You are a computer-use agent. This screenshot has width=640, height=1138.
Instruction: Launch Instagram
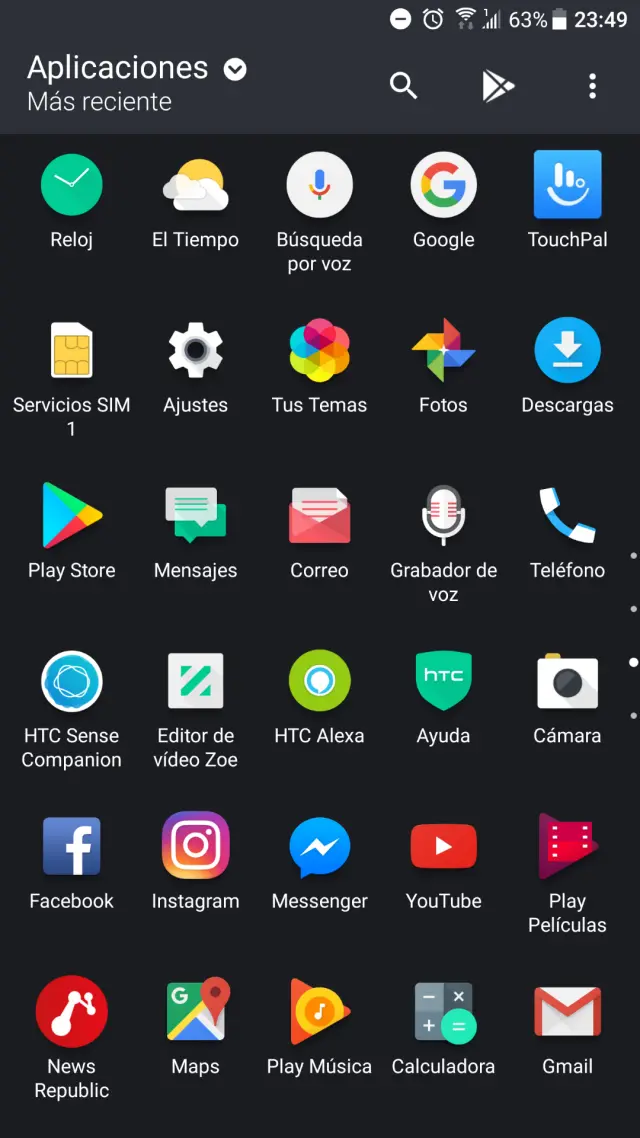click(x=195, y=846)
